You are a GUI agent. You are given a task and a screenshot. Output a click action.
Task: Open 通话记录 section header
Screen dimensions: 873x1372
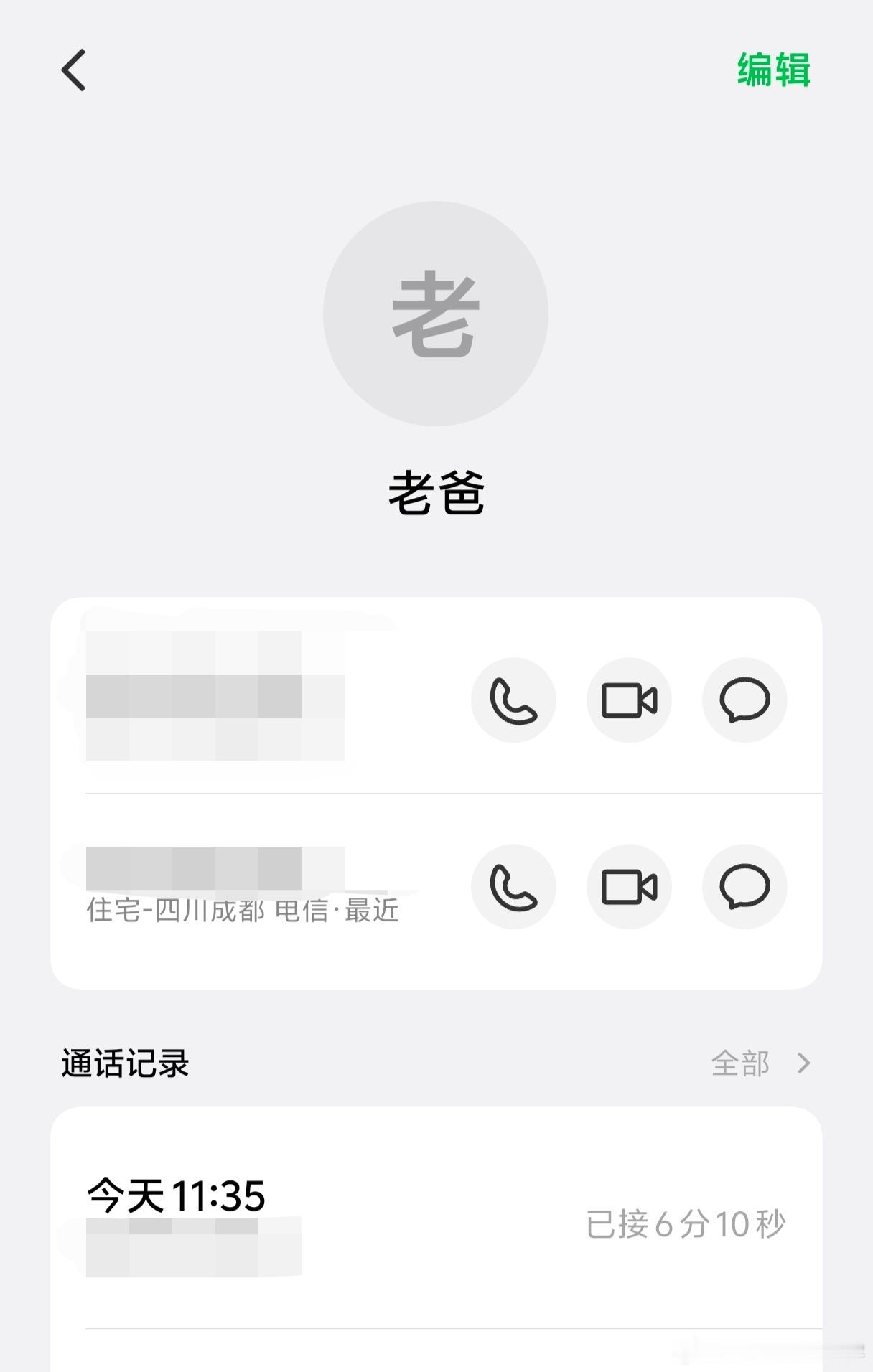126,1063
